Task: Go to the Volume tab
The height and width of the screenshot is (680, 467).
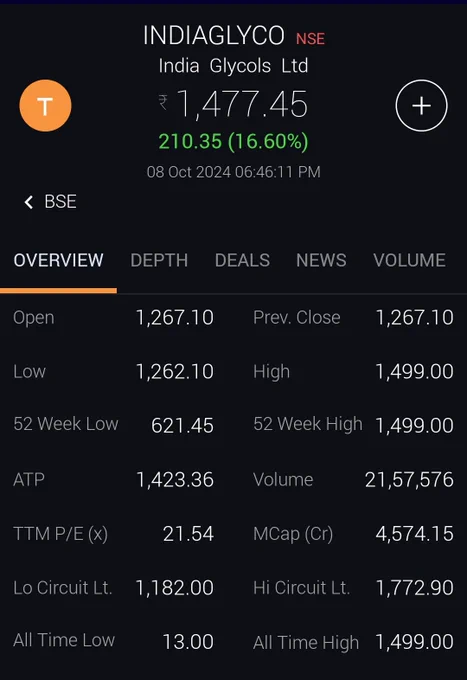Action: (x=409, y=260)
